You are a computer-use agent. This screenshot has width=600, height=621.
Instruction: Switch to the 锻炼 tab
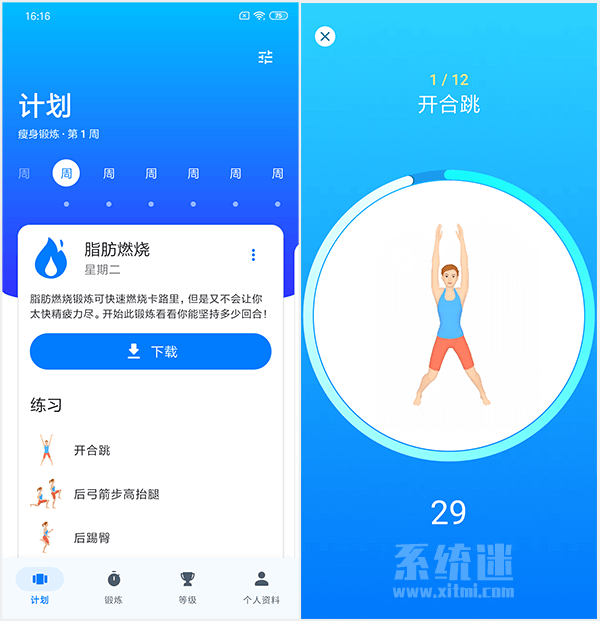tap(113, 587)
